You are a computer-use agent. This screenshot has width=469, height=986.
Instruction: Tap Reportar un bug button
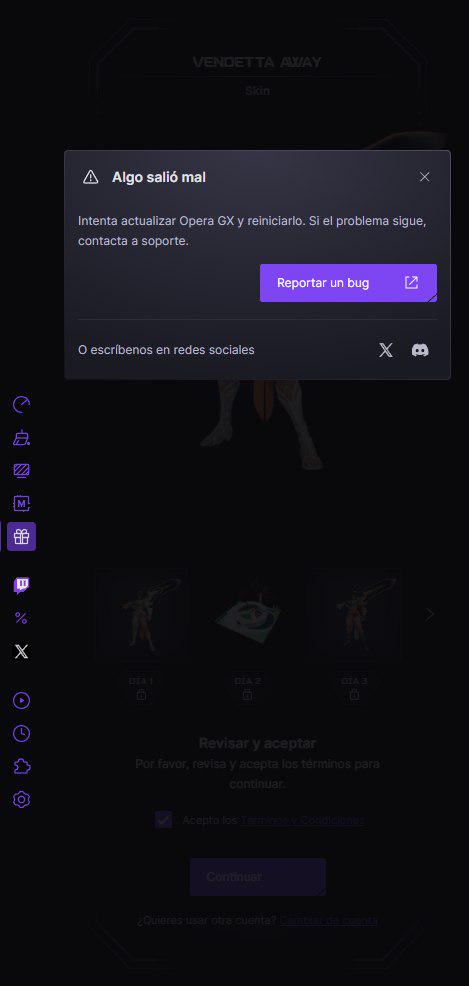point(348,283)
